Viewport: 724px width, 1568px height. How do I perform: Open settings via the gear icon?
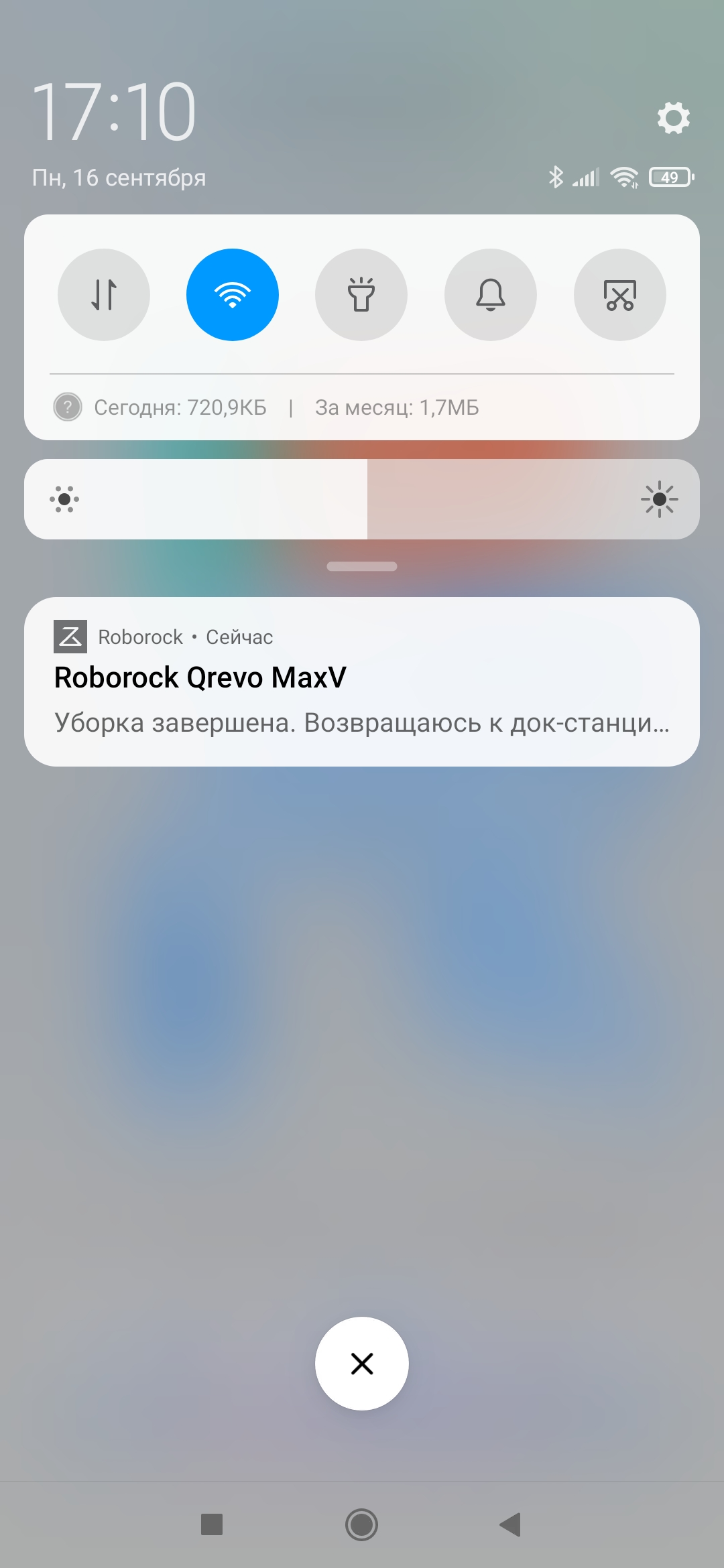click(673, 118)
